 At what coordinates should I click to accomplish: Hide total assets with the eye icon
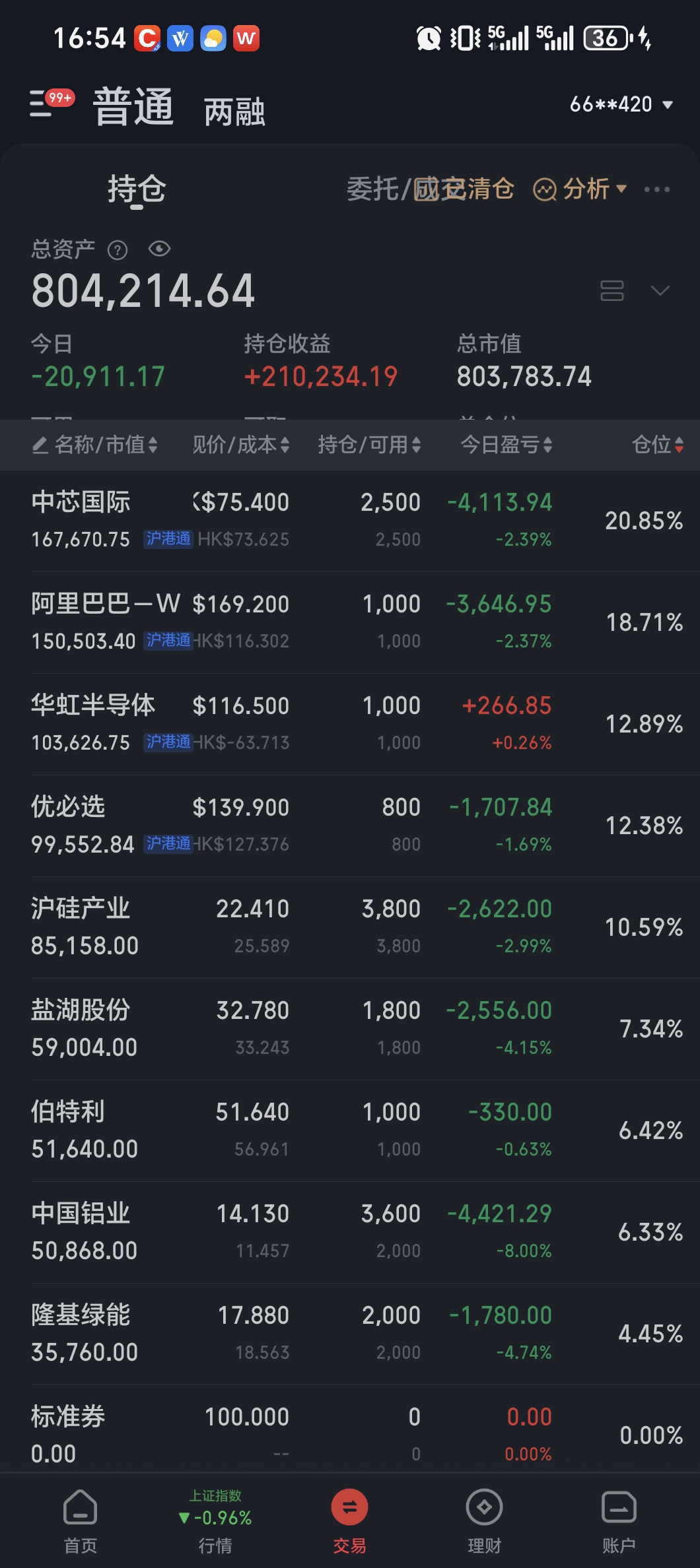159,249
